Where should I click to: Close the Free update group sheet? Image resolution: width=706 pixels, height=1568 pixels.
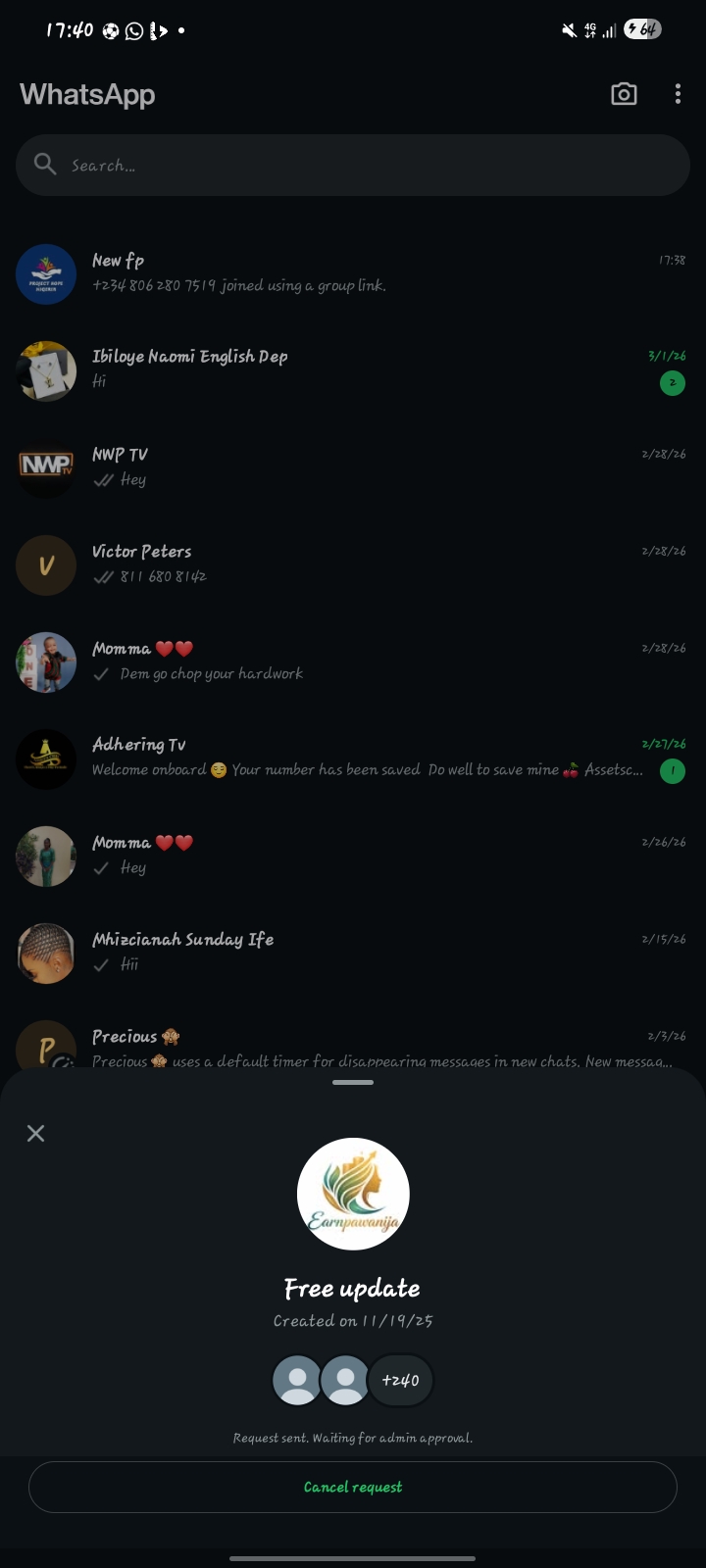(x=36, y=1133)
